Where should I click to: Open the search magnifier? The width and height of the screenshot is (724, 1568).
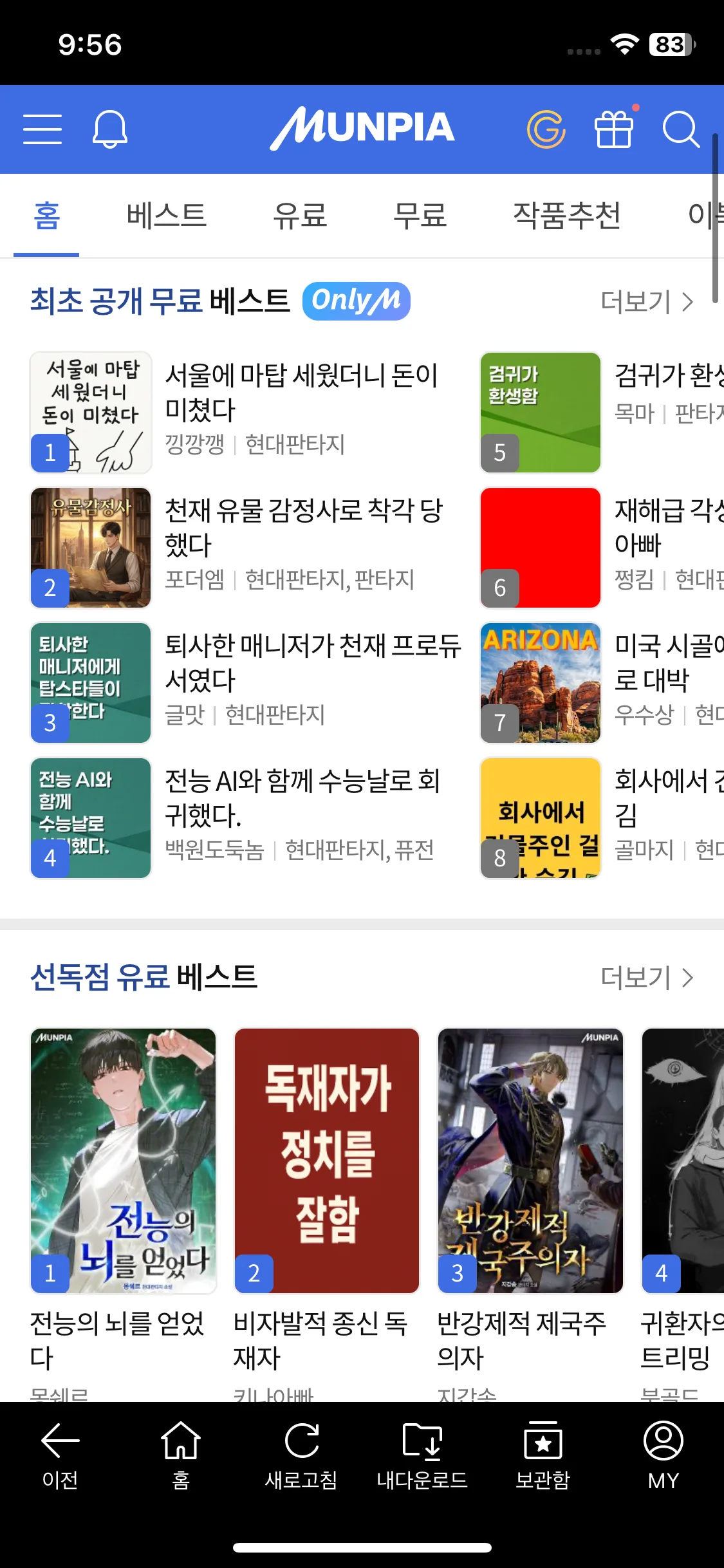click(681, 129)
